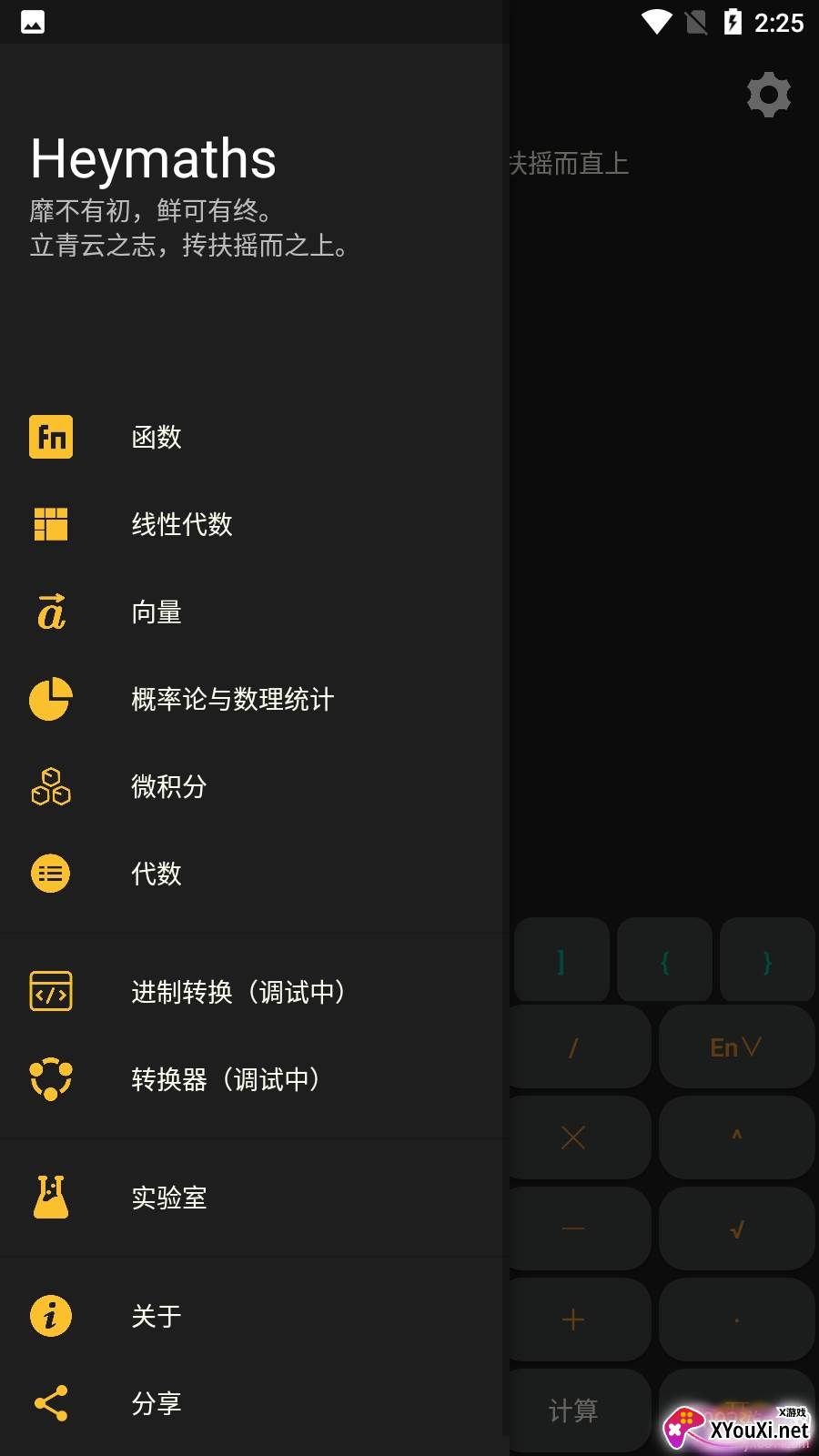The width and height of the screenshot is (819, 1456).
Task: Open the 微积分 section
Action: (169, 786)
